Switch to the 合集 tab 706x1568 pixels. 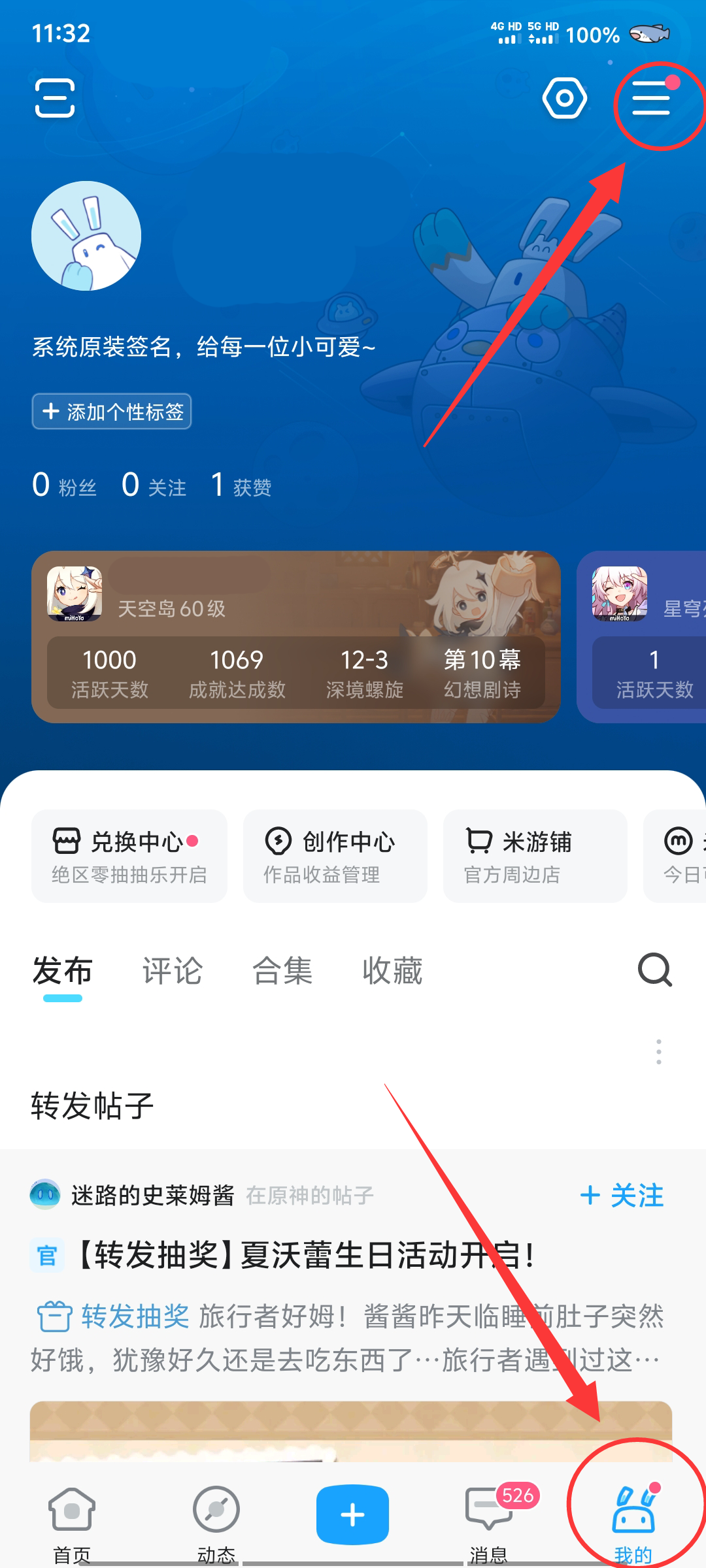282,971
